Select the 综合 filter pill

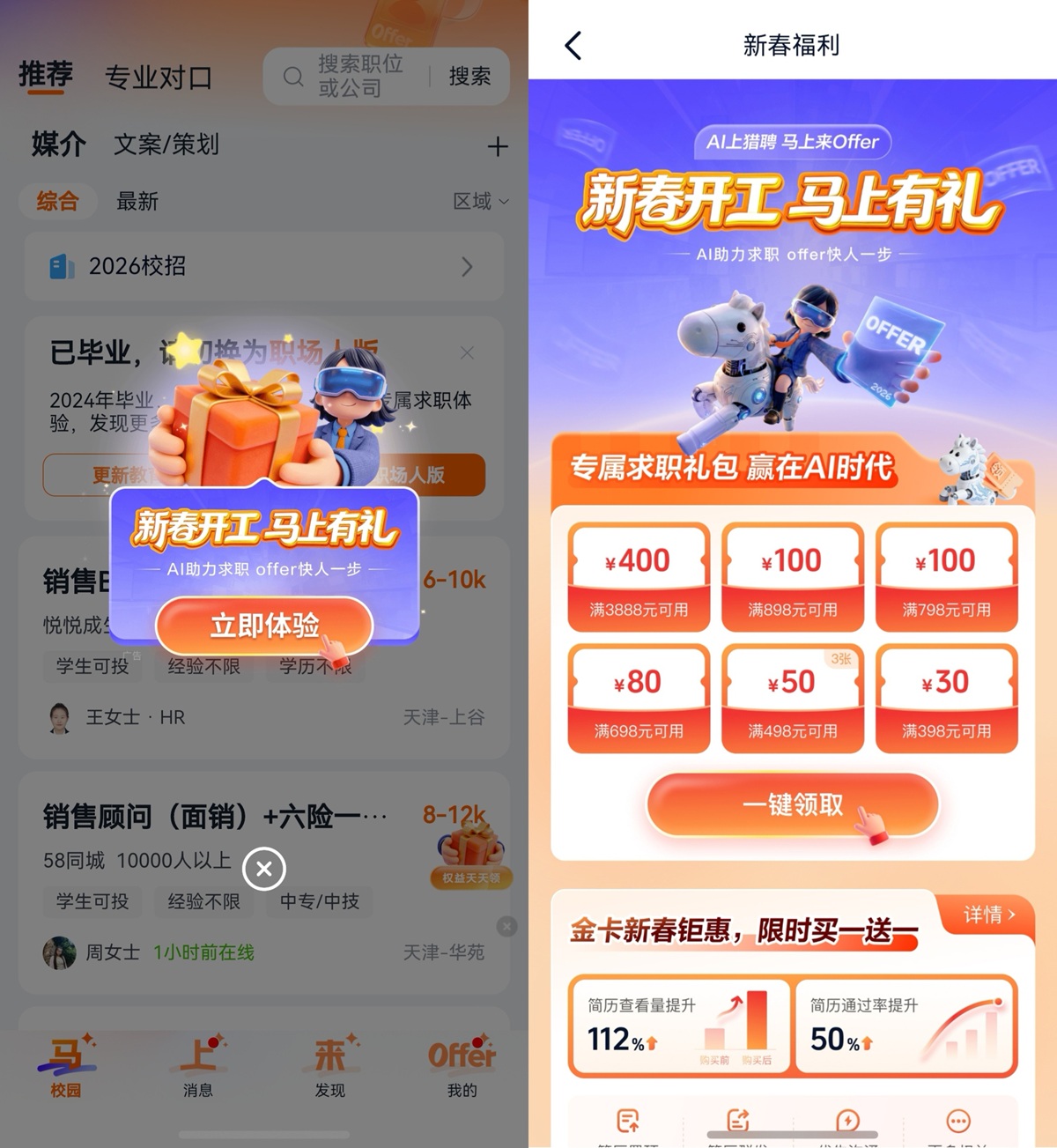click(x=56, y=202)
